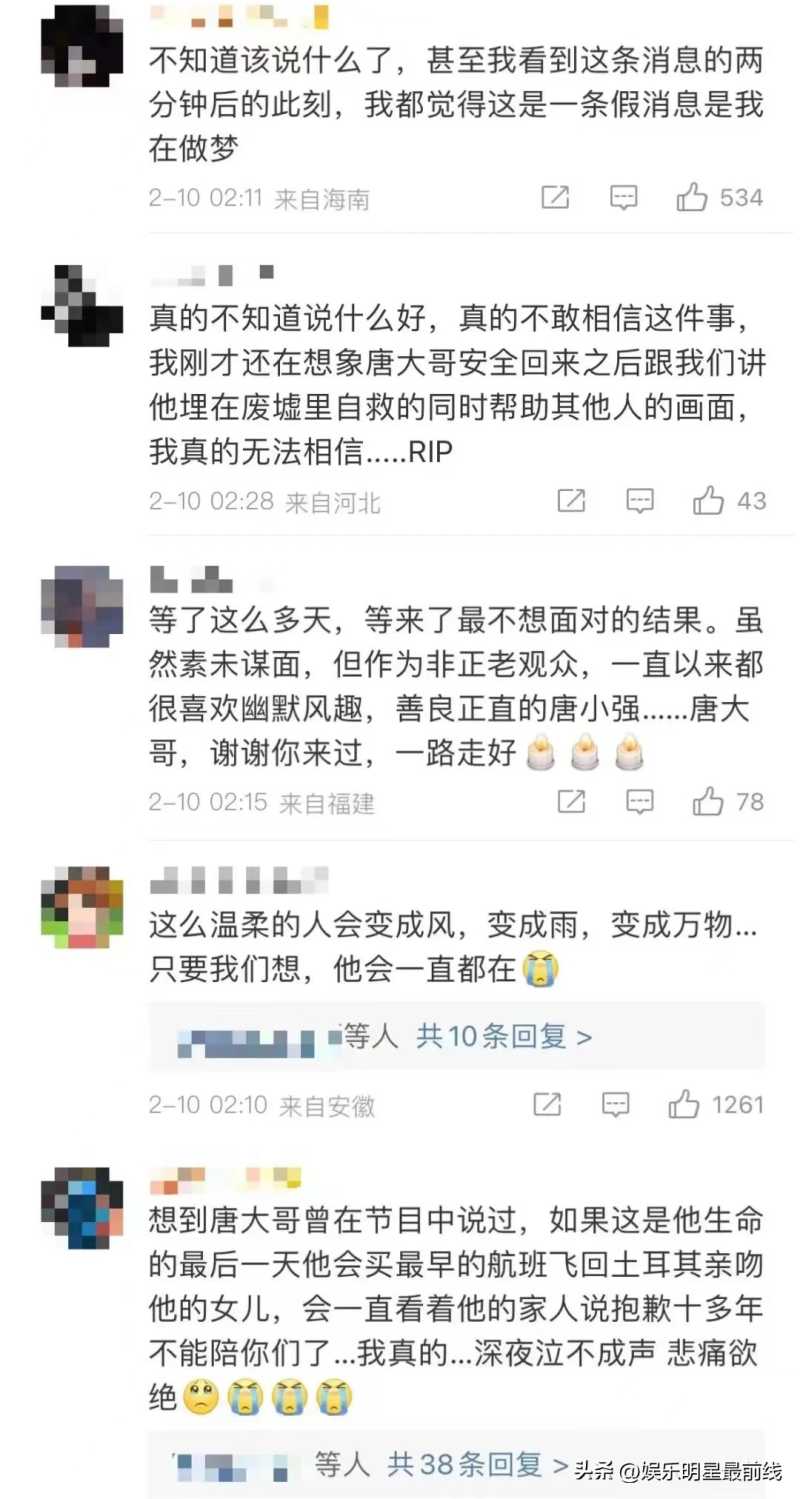800x1499 pixels.
Task: Like the 安徽 comment with 1261 likes
Action: pyautogui.click(x=684, y=1104)
